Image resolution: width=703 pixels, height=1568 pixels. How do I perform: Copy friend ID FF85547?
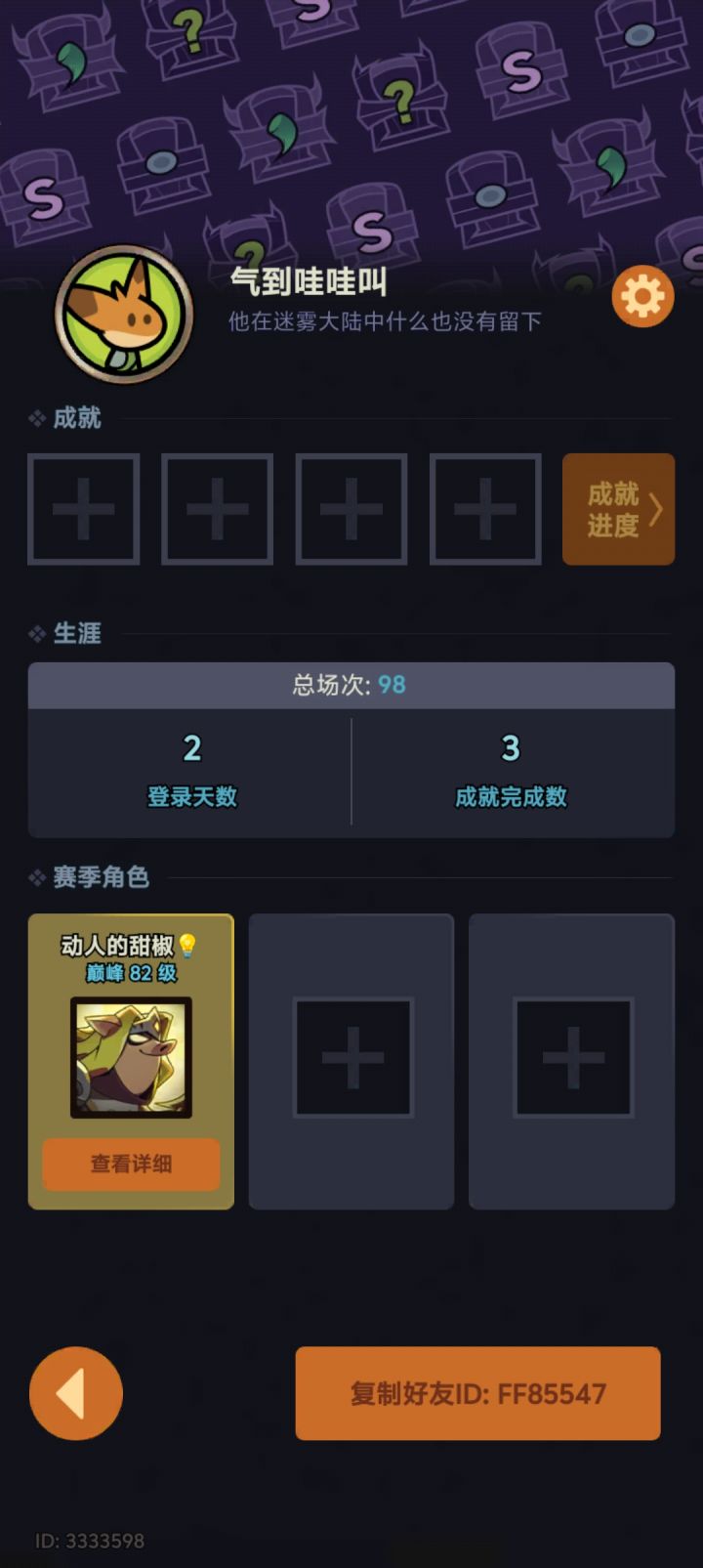click(477, 1394)
